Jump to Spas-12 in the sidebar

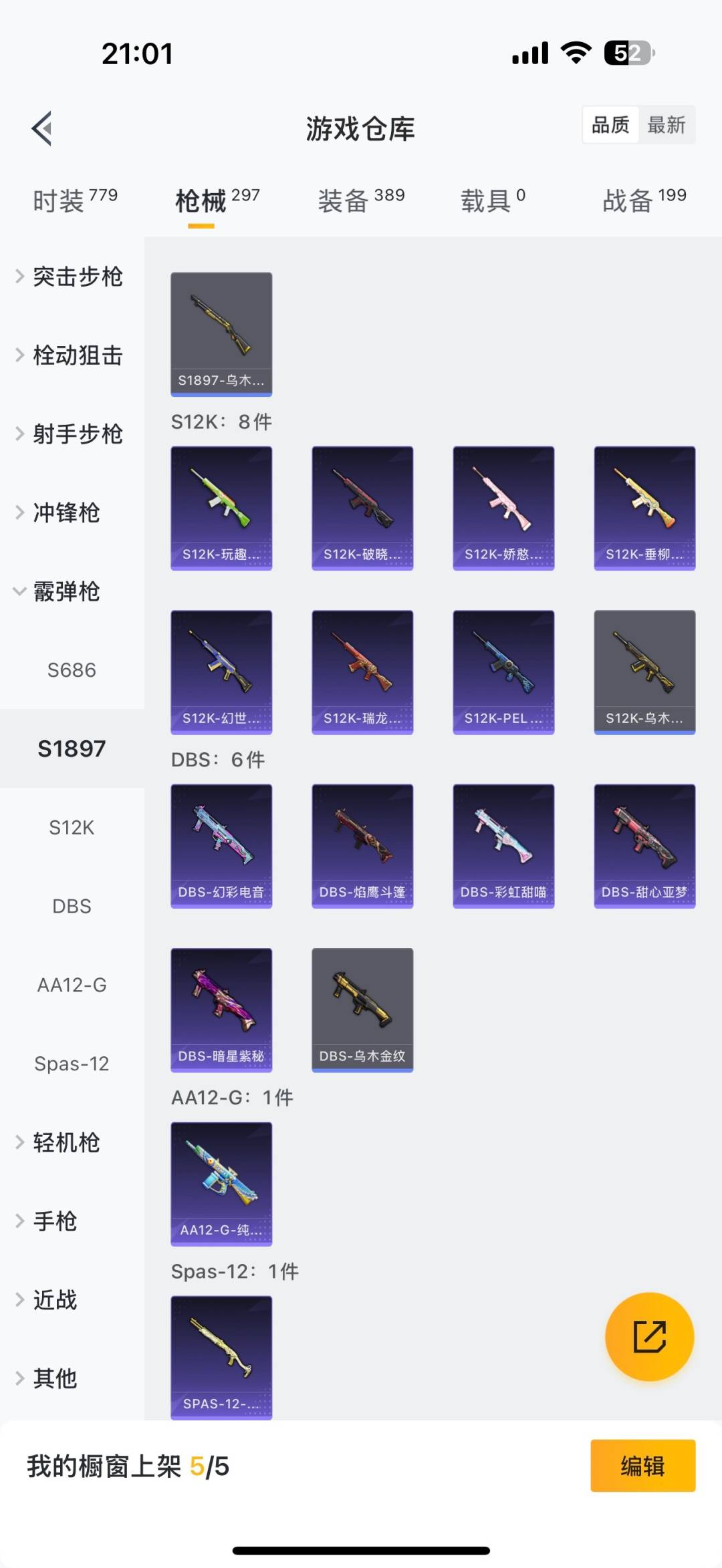pos(72,1064)
